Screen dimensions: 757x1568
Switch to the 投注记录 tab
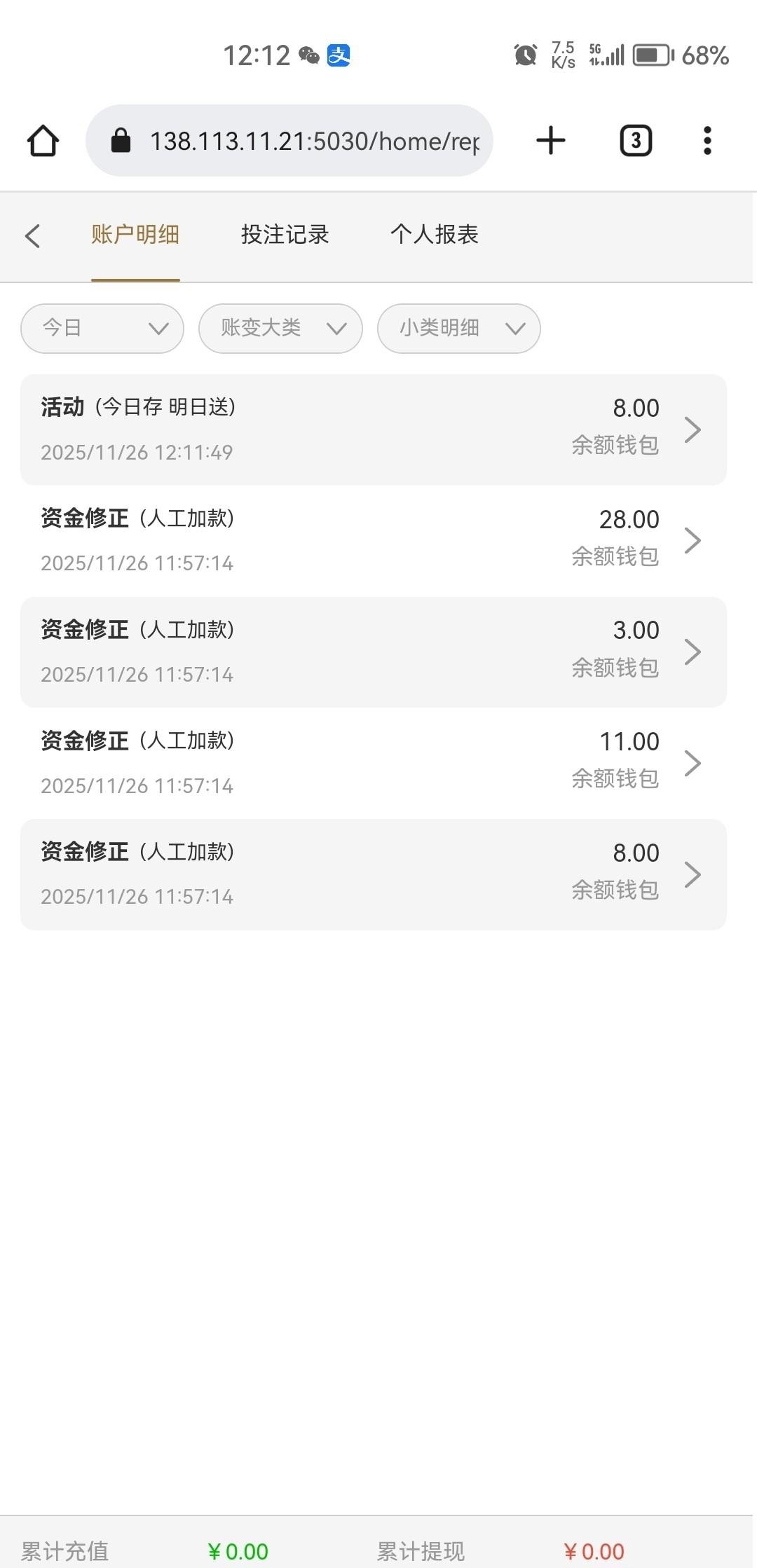click(x=285, y=235)
